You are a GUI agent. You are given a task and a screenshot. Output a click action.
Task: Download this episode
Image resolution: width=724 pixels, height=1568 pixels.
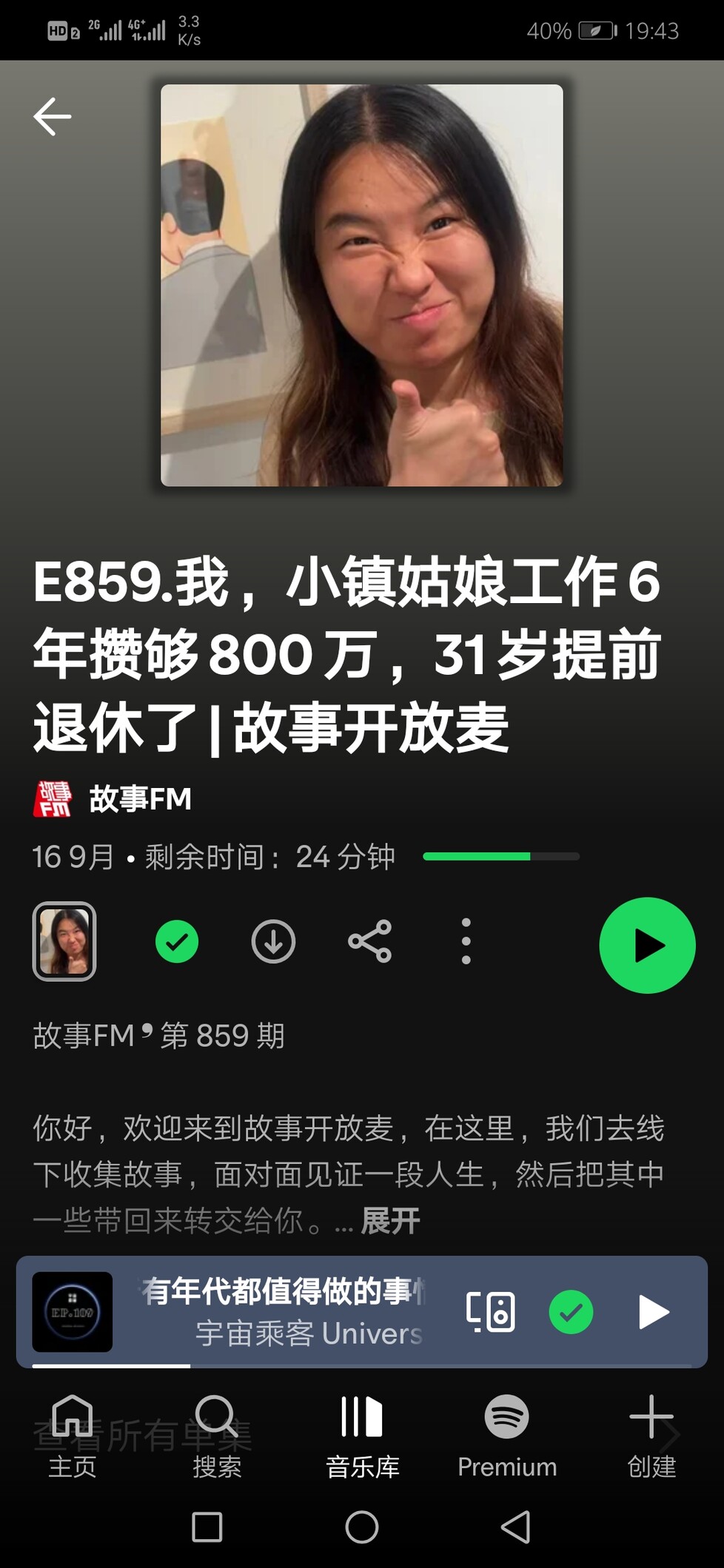(273, 942)
